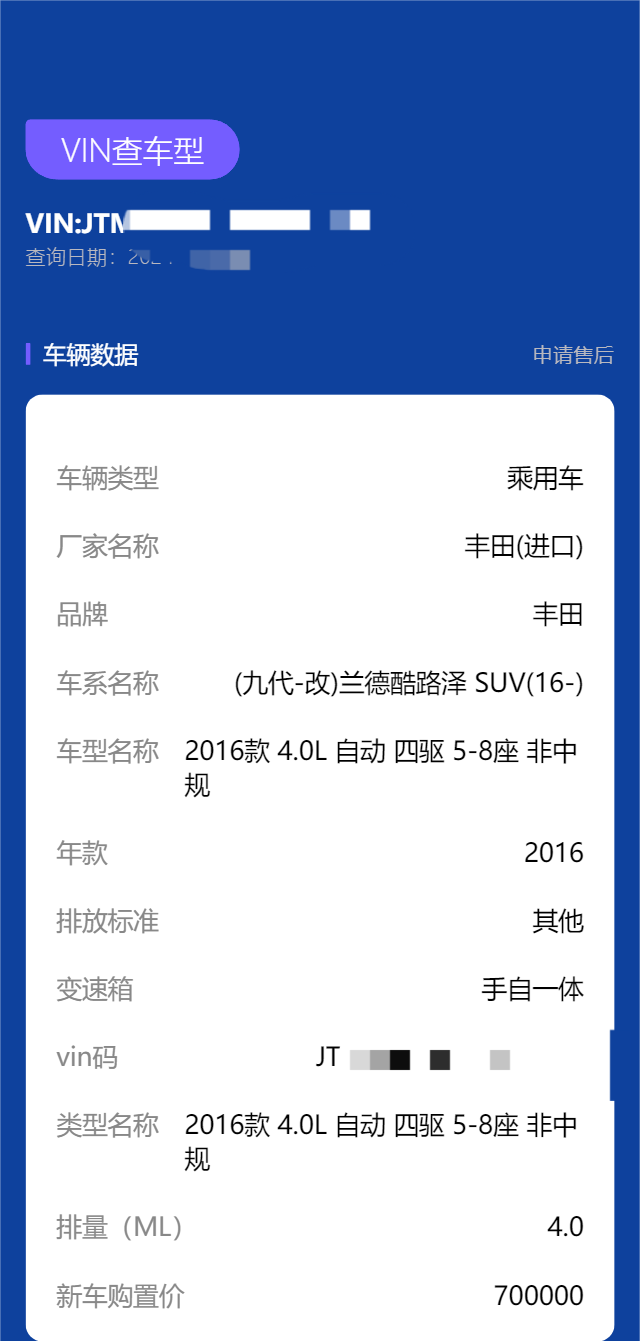Tap the 申请售后 link
This screenshot has height=1341, width=640.
coord(573,355)
